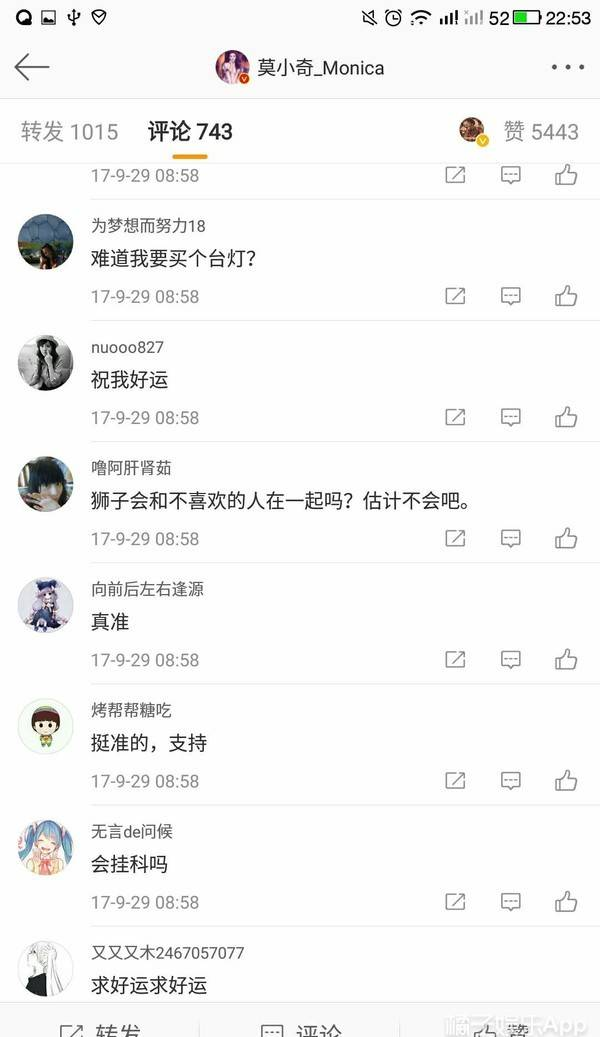Like the comment by 为梦想而努力18

(566, 296)
